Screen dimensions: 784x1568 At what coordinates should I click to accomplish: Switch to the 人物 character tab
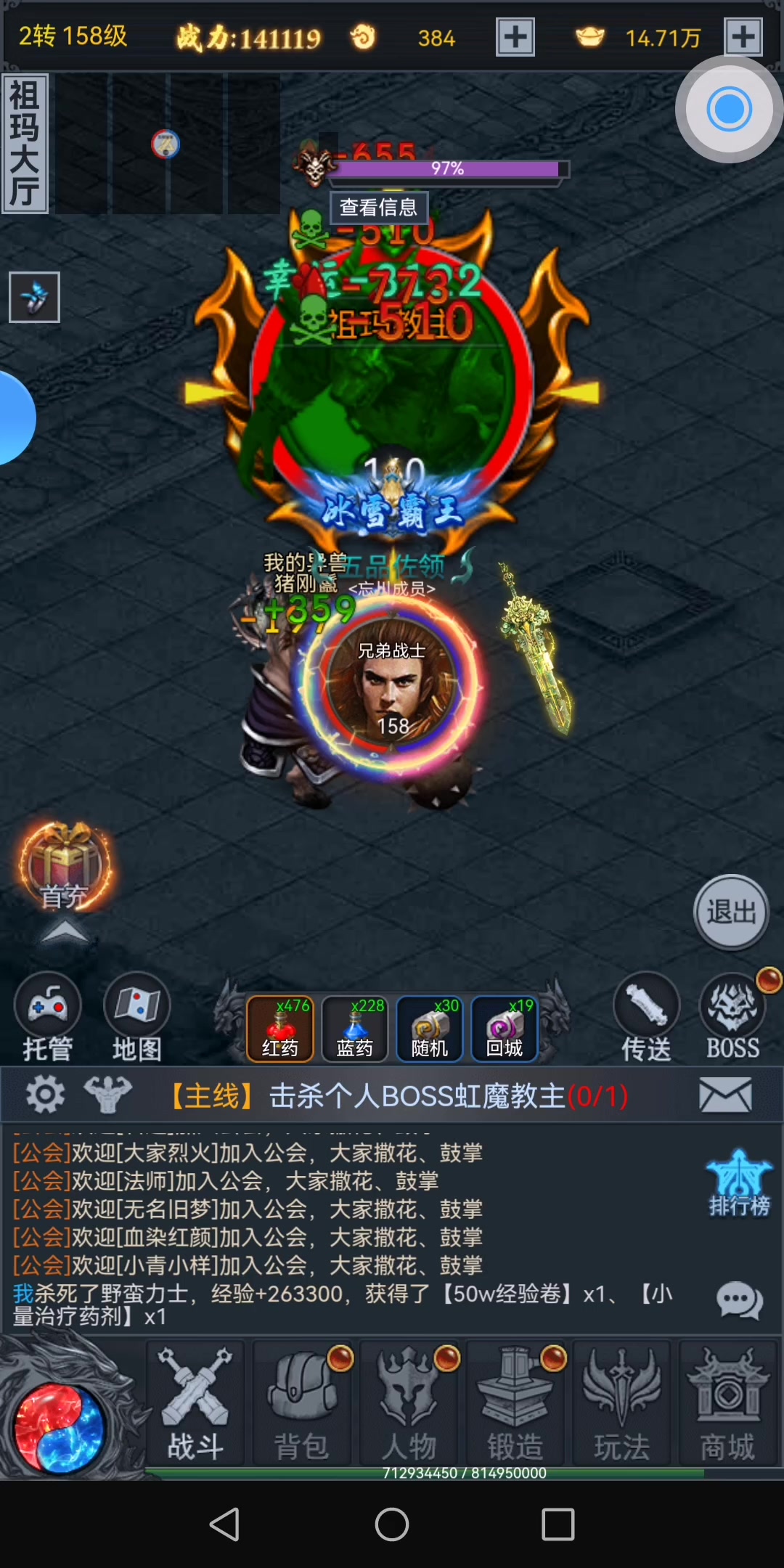click(409, 1404)
